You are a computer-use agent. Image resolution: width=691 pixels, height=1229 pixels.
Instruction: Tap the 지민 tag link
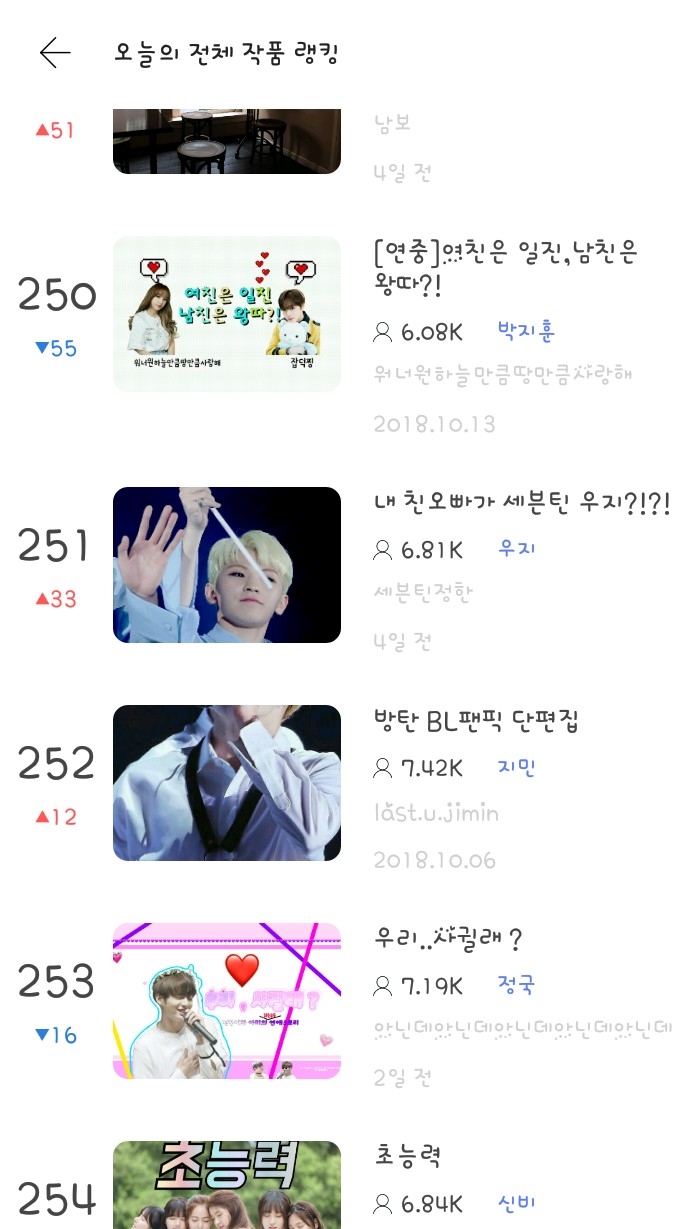tap(517, 767)
